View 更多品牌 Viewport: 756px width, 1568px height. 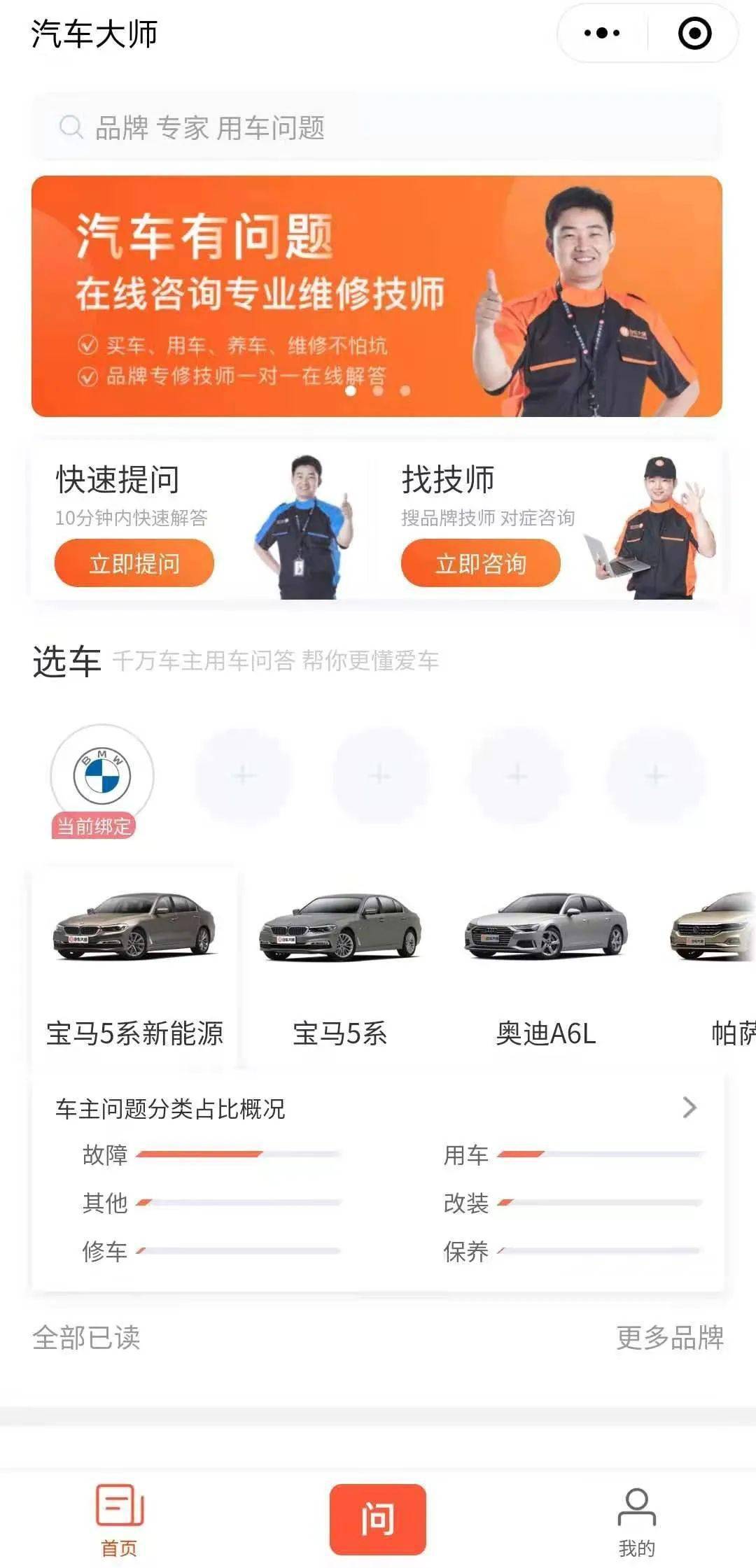point(669,1337)
